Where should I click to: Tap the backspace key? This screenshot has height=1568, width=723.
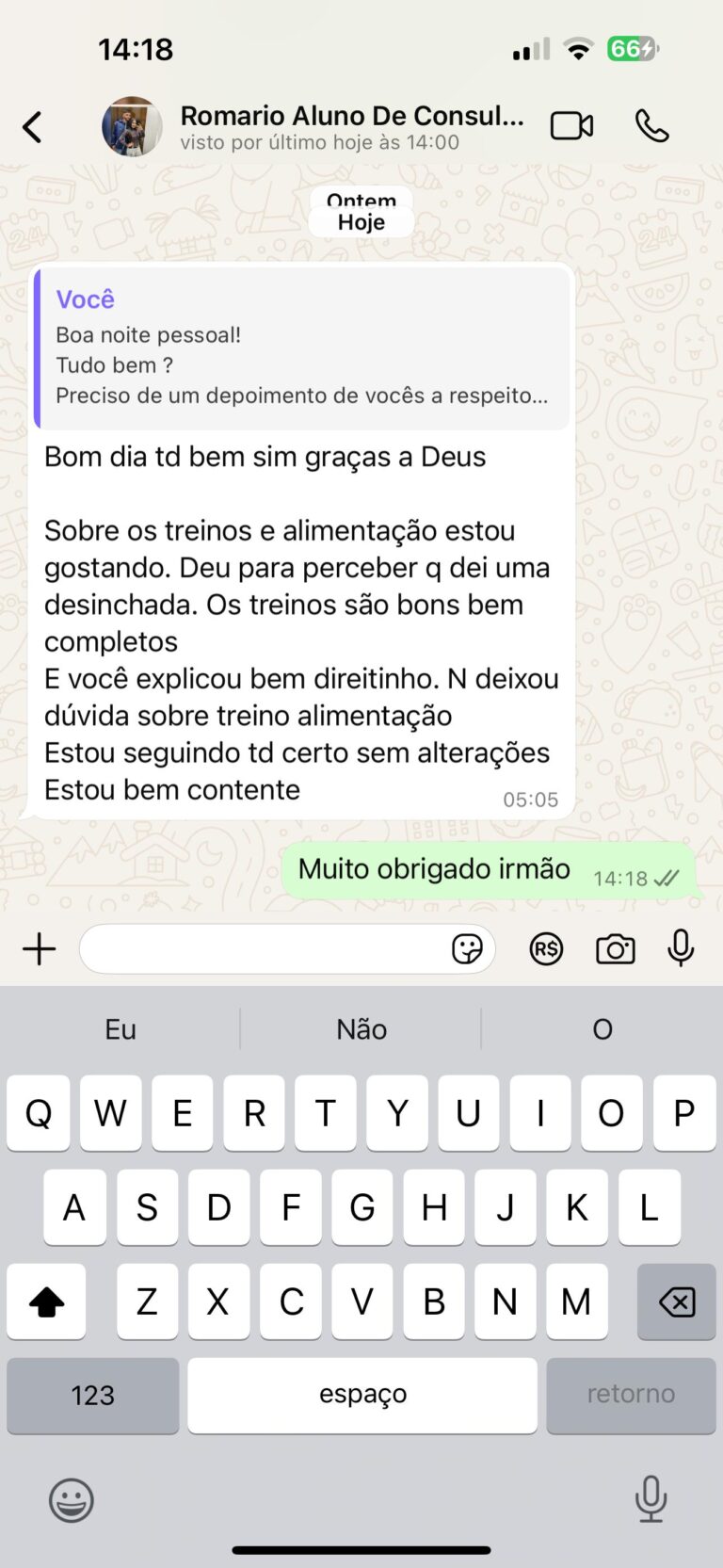(676, 1302)
